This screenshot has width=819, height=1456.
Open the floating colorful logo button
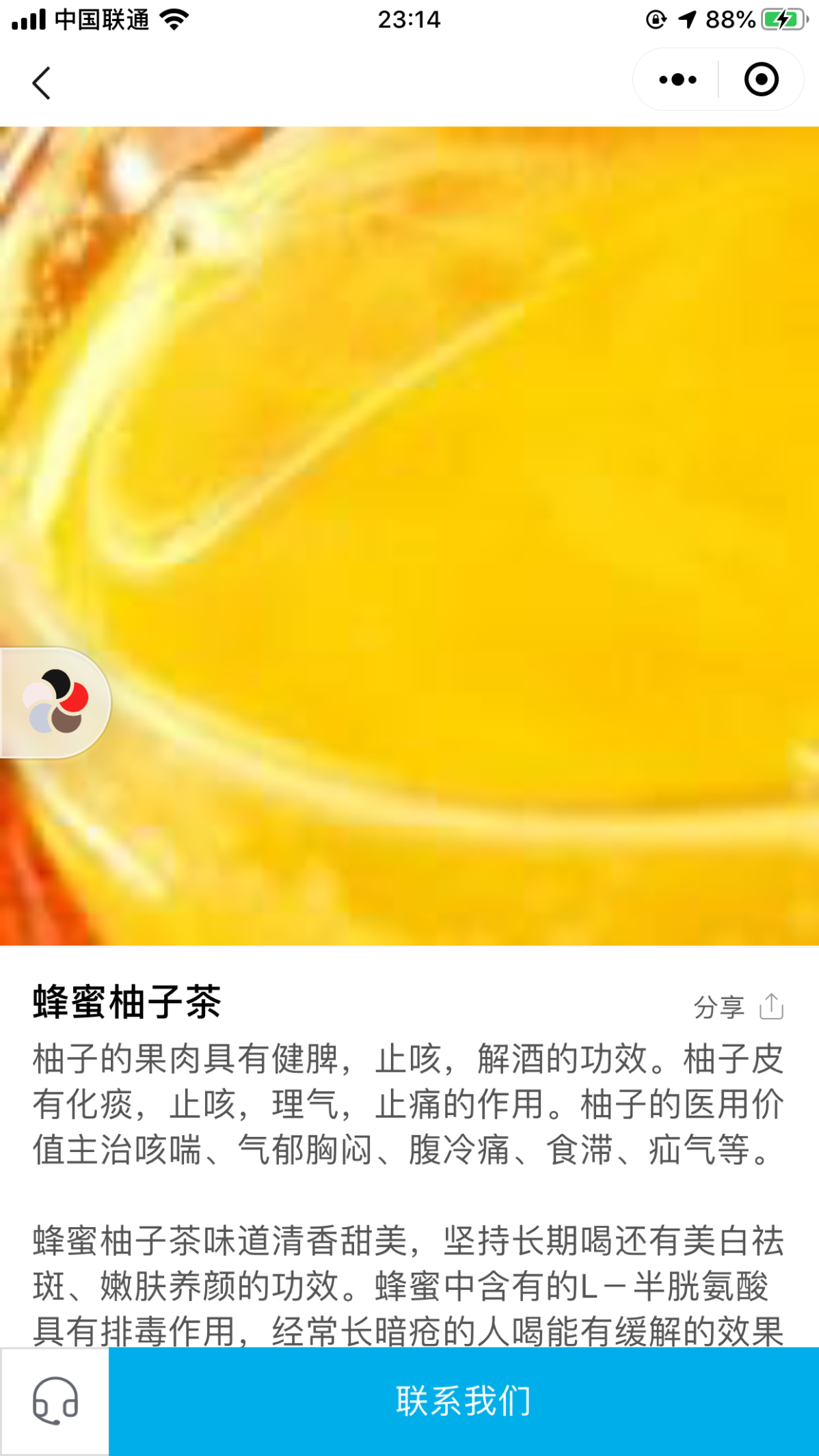[56, 702]
